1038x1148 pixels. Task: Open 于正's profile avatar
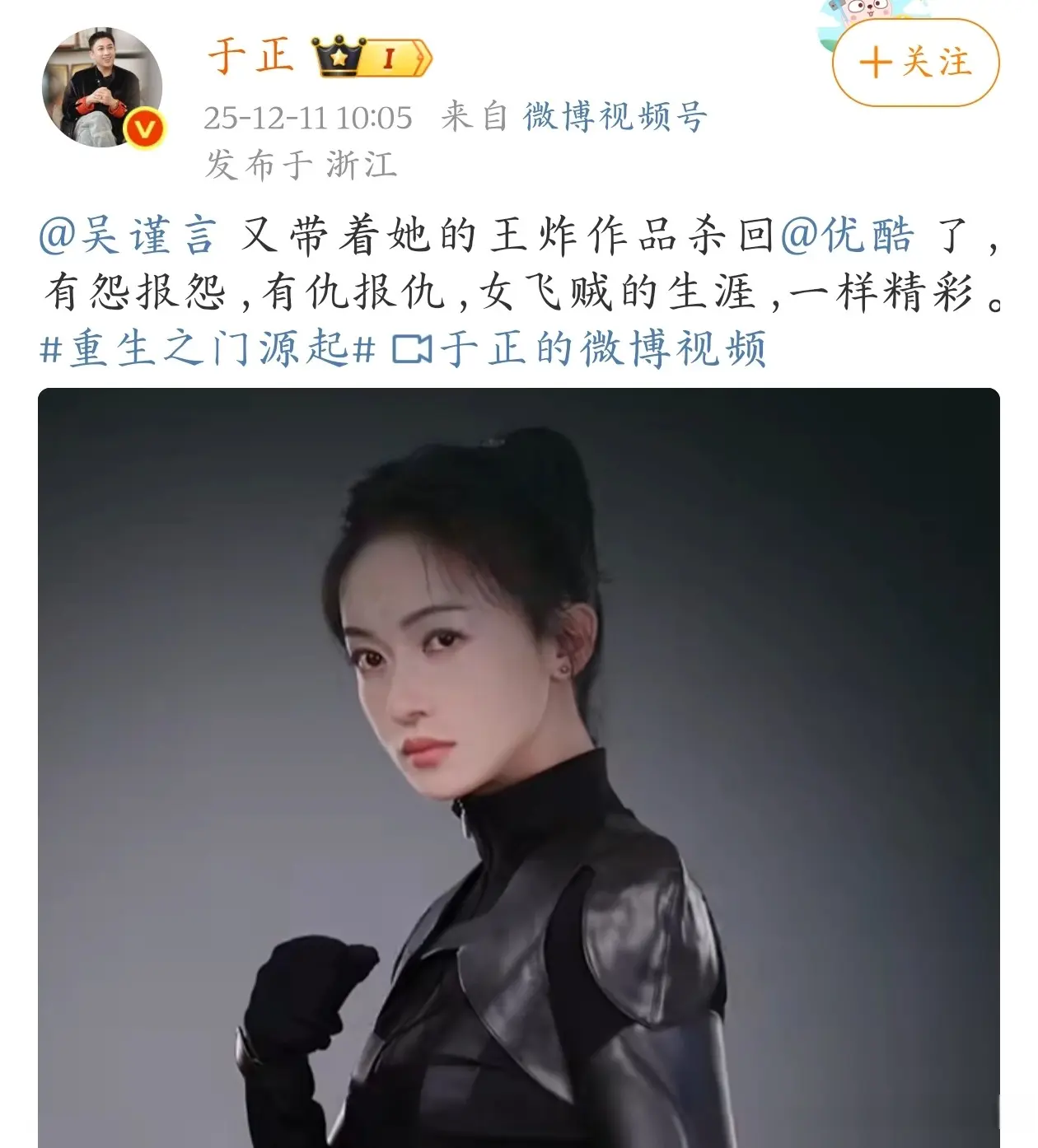(102, 87)
